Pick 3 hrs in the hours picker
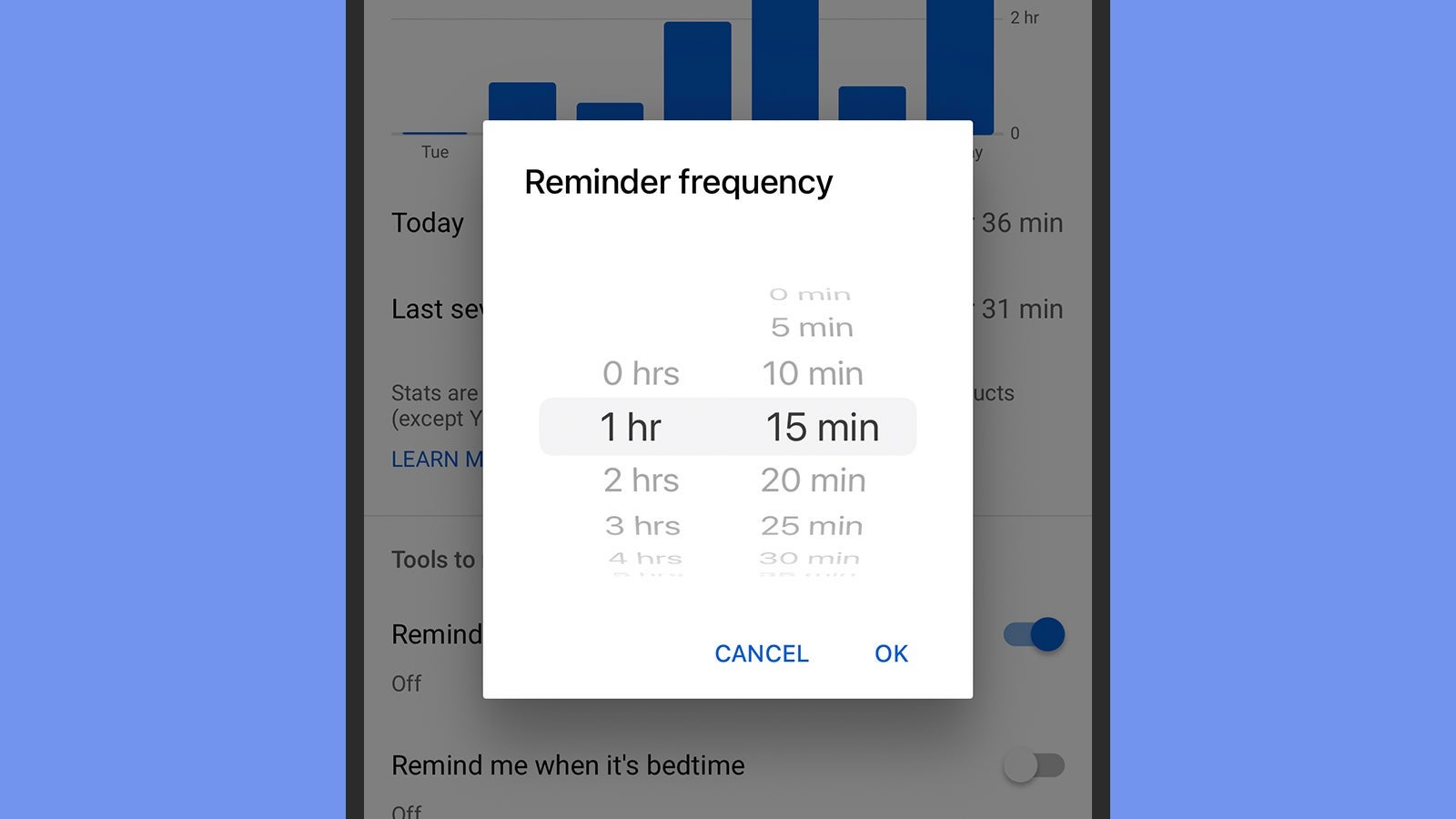1456x819 pixels. 642,525
